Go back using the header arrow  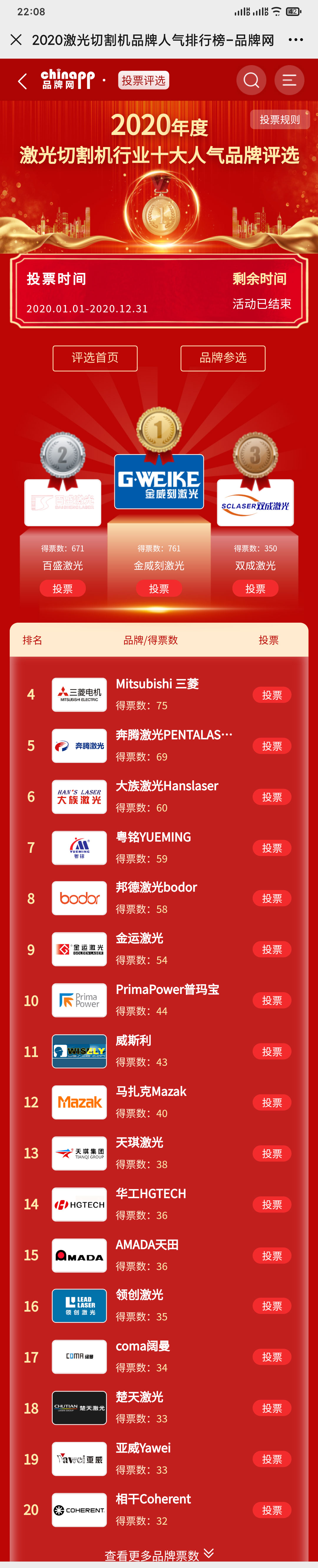[x=22, y=81]
